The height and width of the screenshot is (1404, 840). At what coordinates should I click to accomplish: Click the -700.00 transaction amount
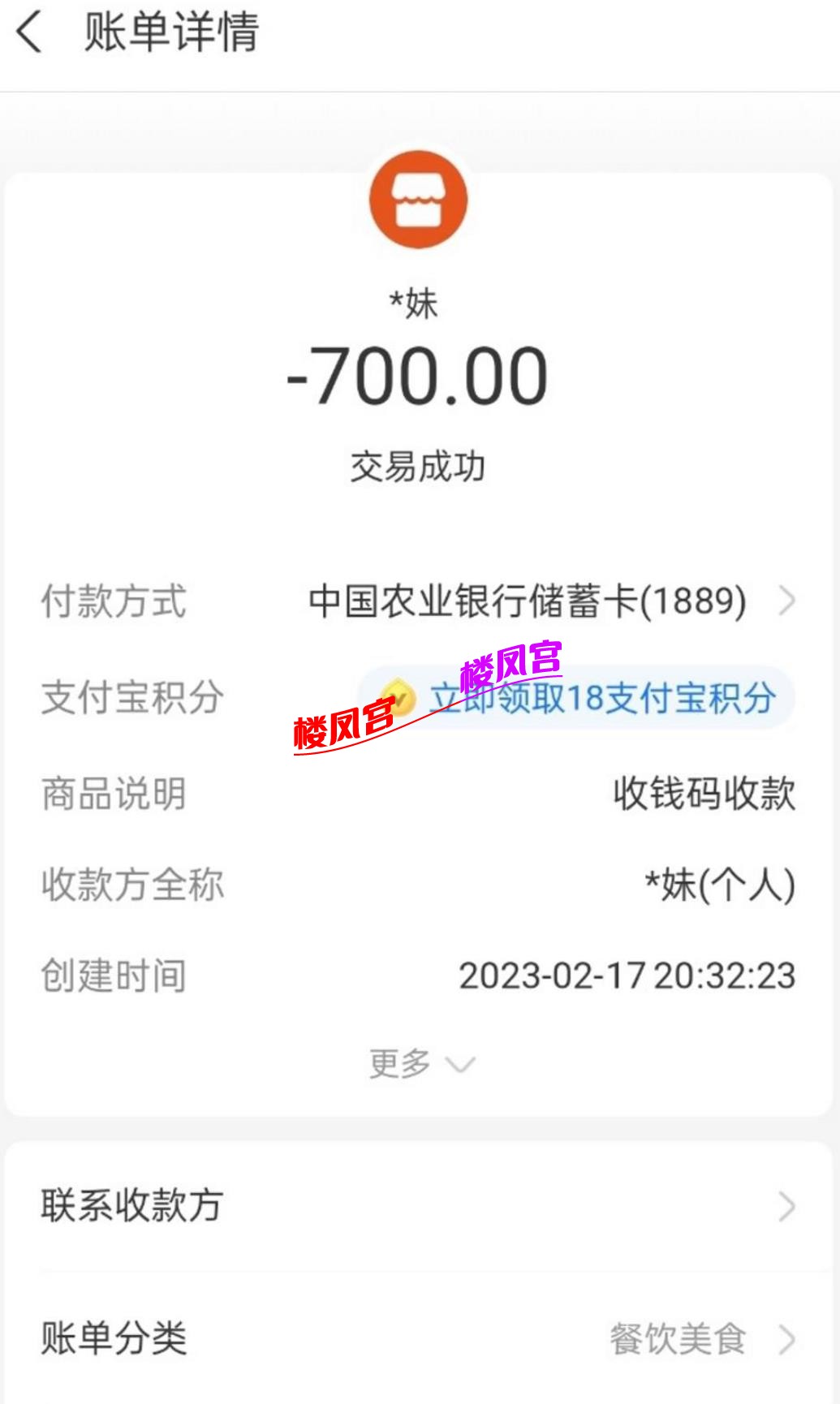pos(420,373)
